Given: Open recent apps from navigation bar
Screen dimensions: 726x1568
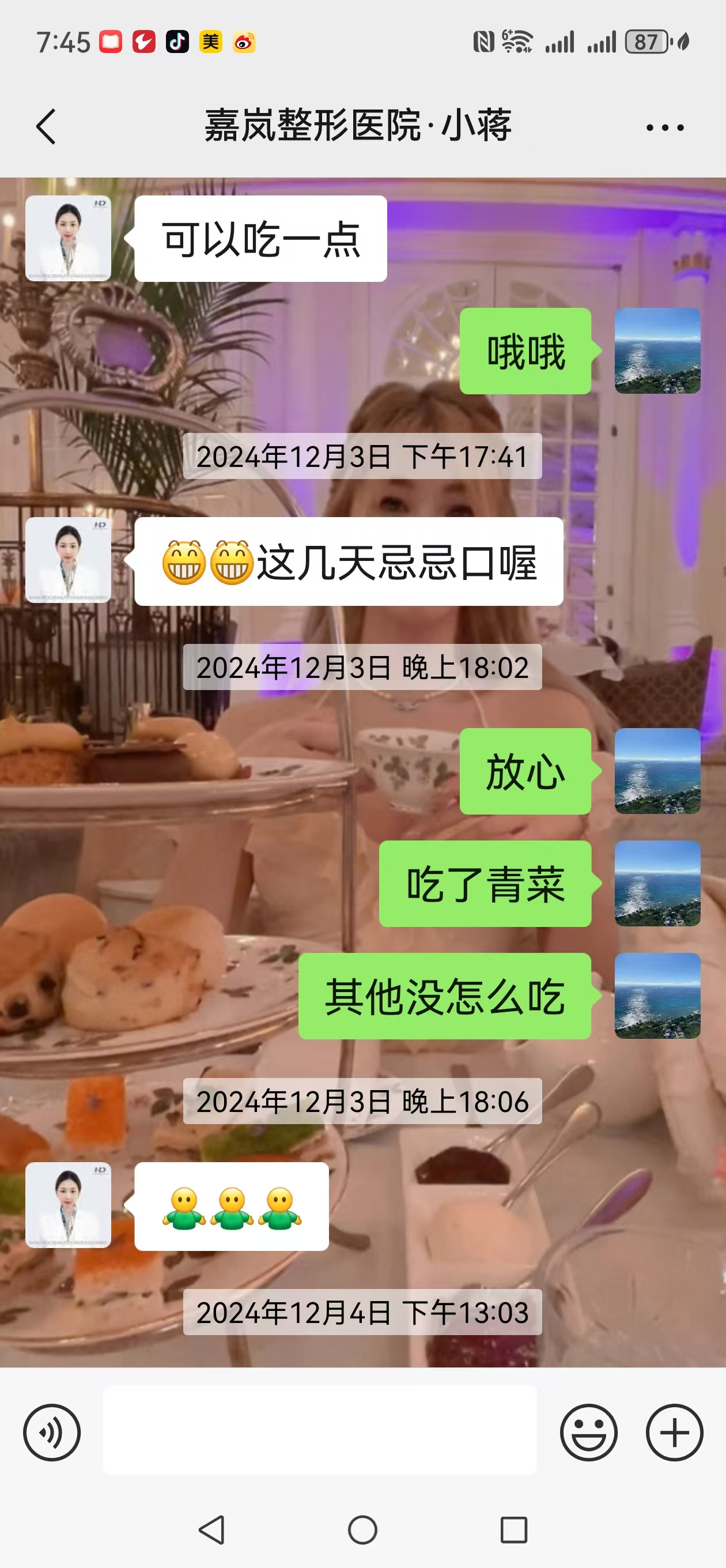Looking at the screenshot, I should tap(513, 1529).
